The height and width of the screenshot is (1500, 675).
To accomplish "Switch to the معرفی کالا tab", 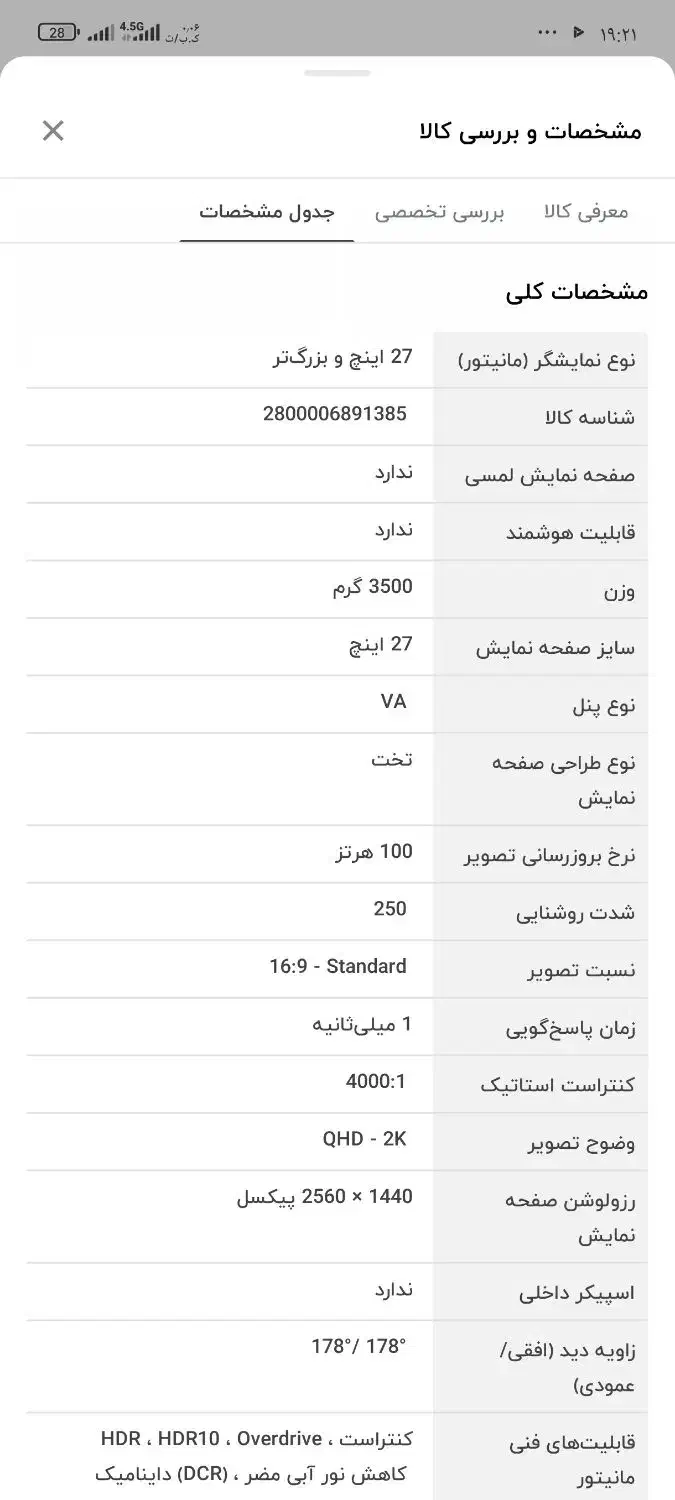I will tap(586, 212).
